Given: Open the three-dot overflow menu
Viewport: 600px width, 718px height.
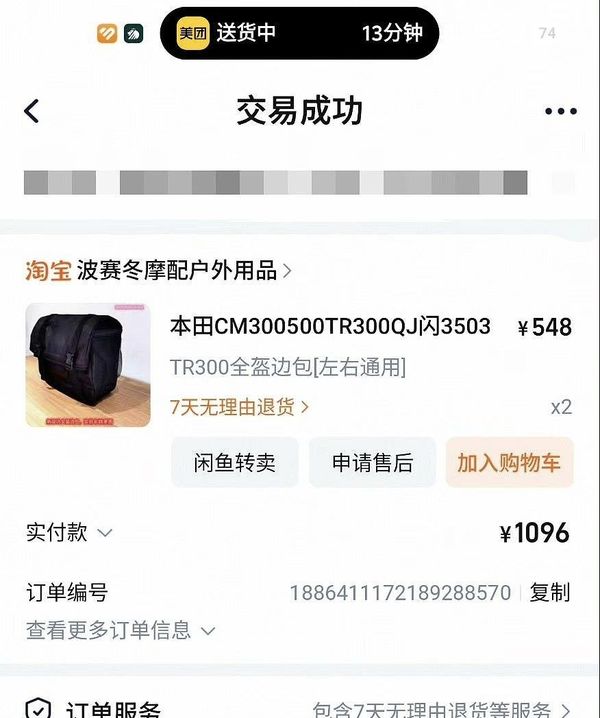Looking at the screenshot, I should pyautogui.click(x=561, y=112).
